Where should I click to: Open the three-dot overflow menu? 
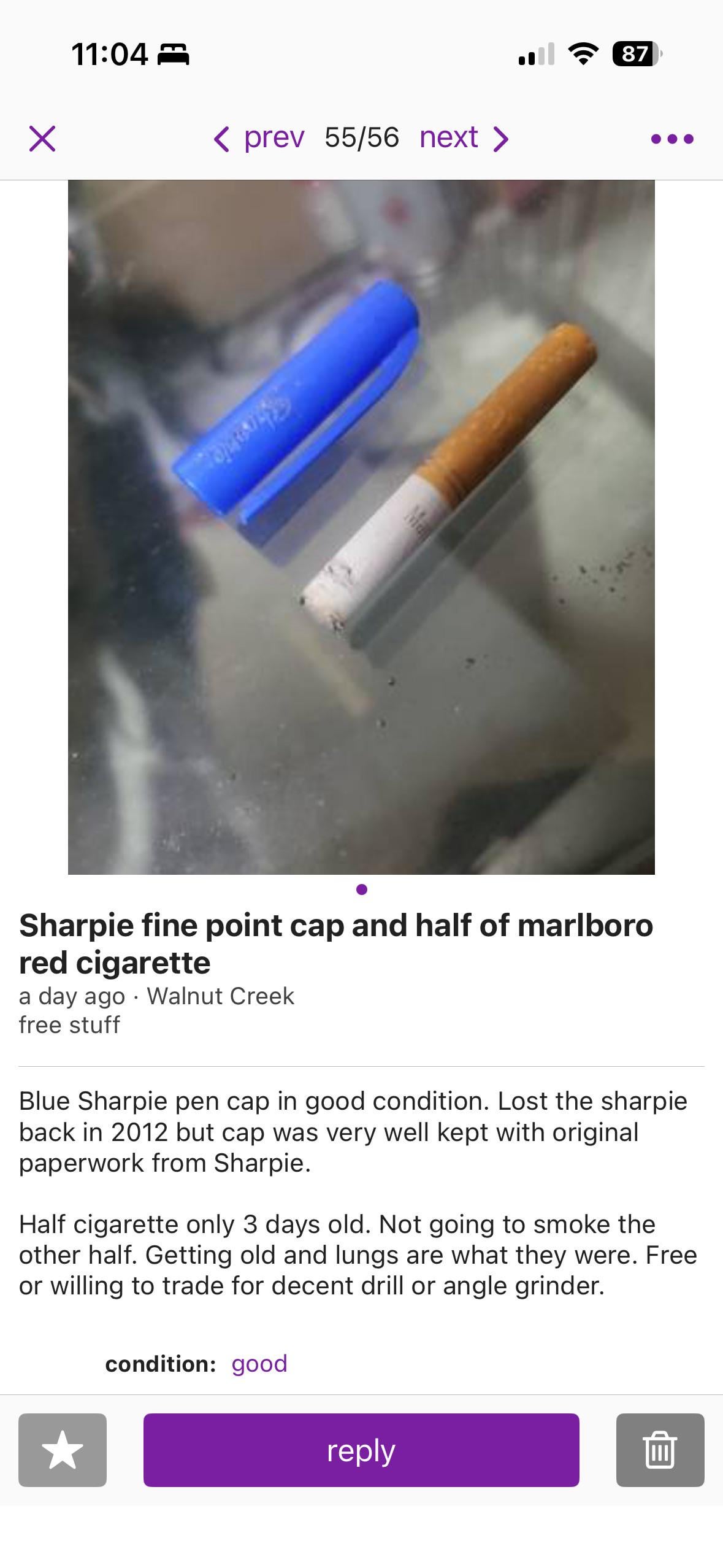[x=672, y=139]
